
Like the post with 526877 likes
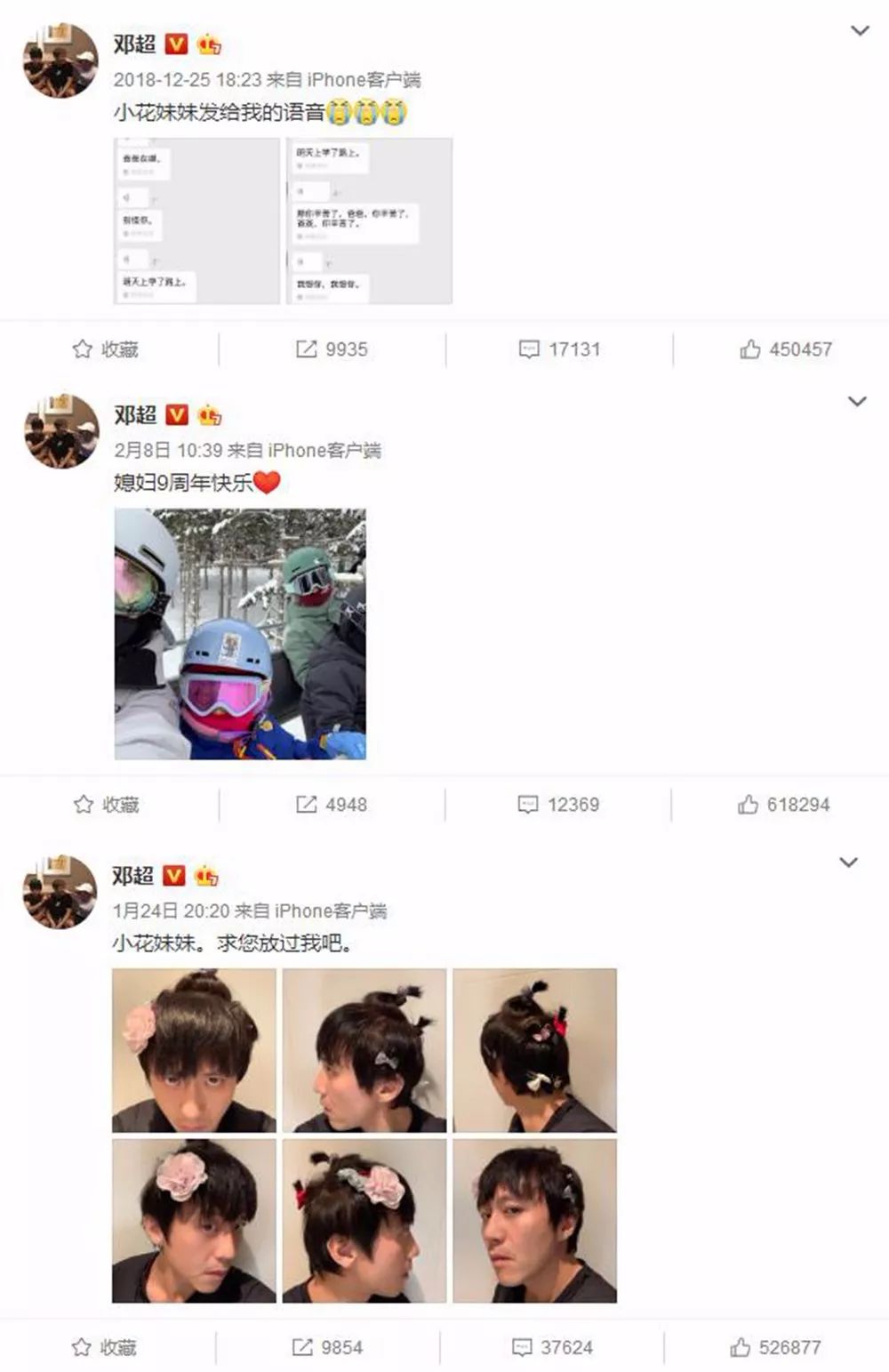pos(776,1348)
